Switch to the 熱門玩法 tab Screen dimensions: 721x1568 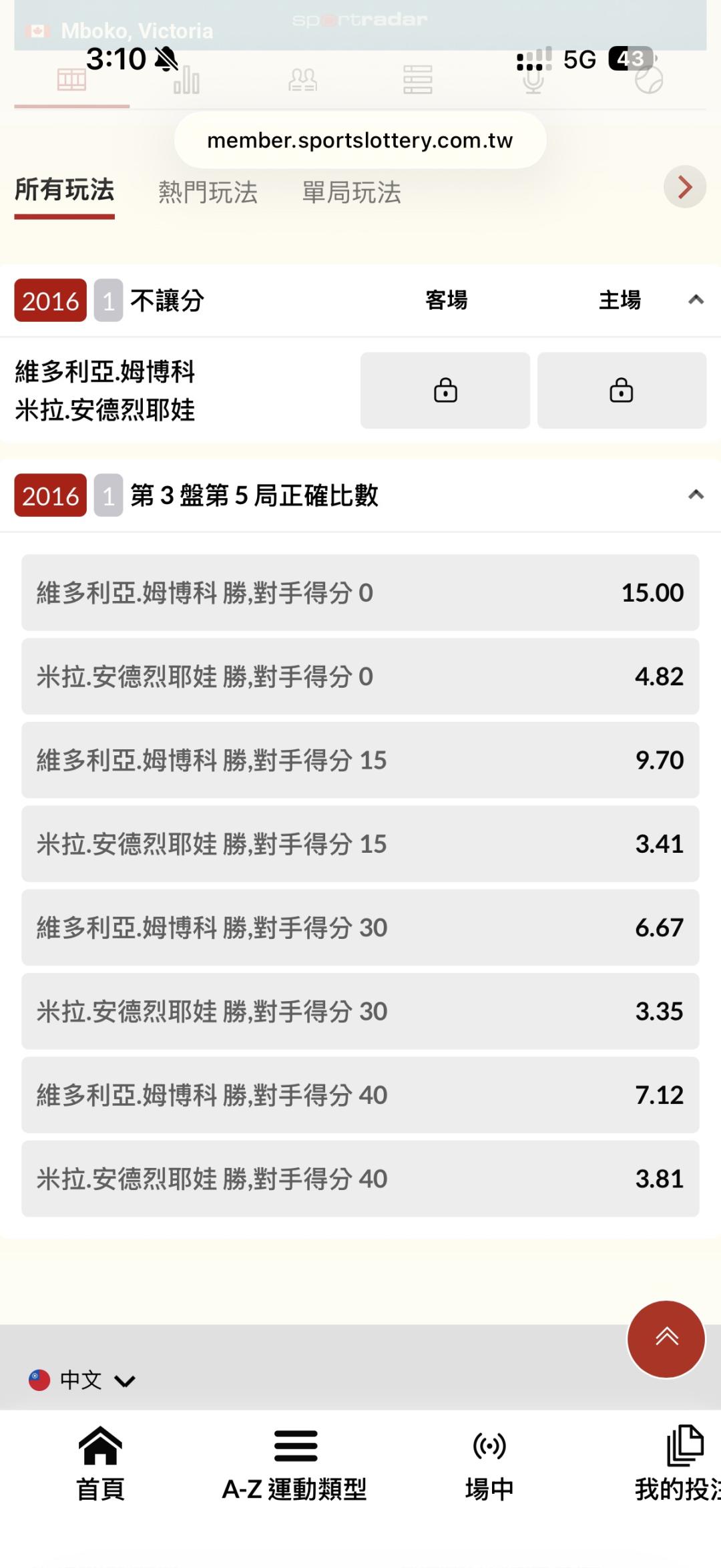pyautogui.click(x=208, y=192)
